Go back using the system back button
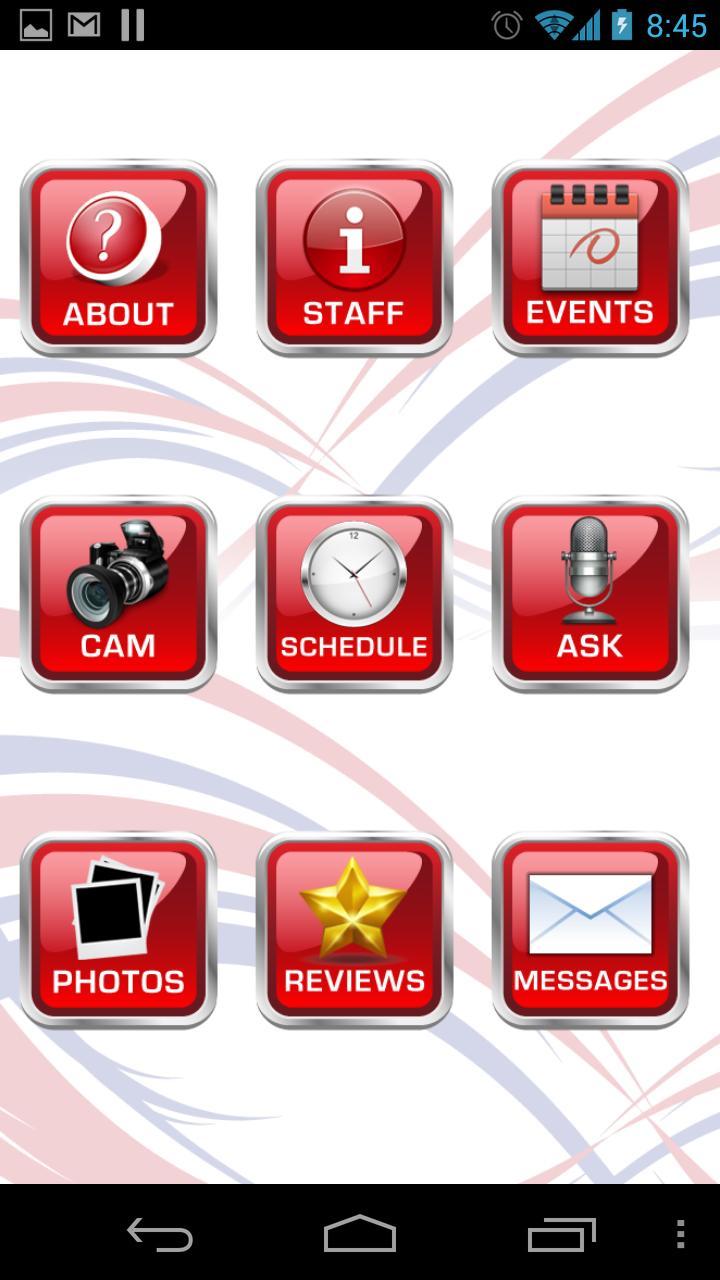This screenshot has height=1280, width=720. pyautogui.click(x=160, y=1235)
